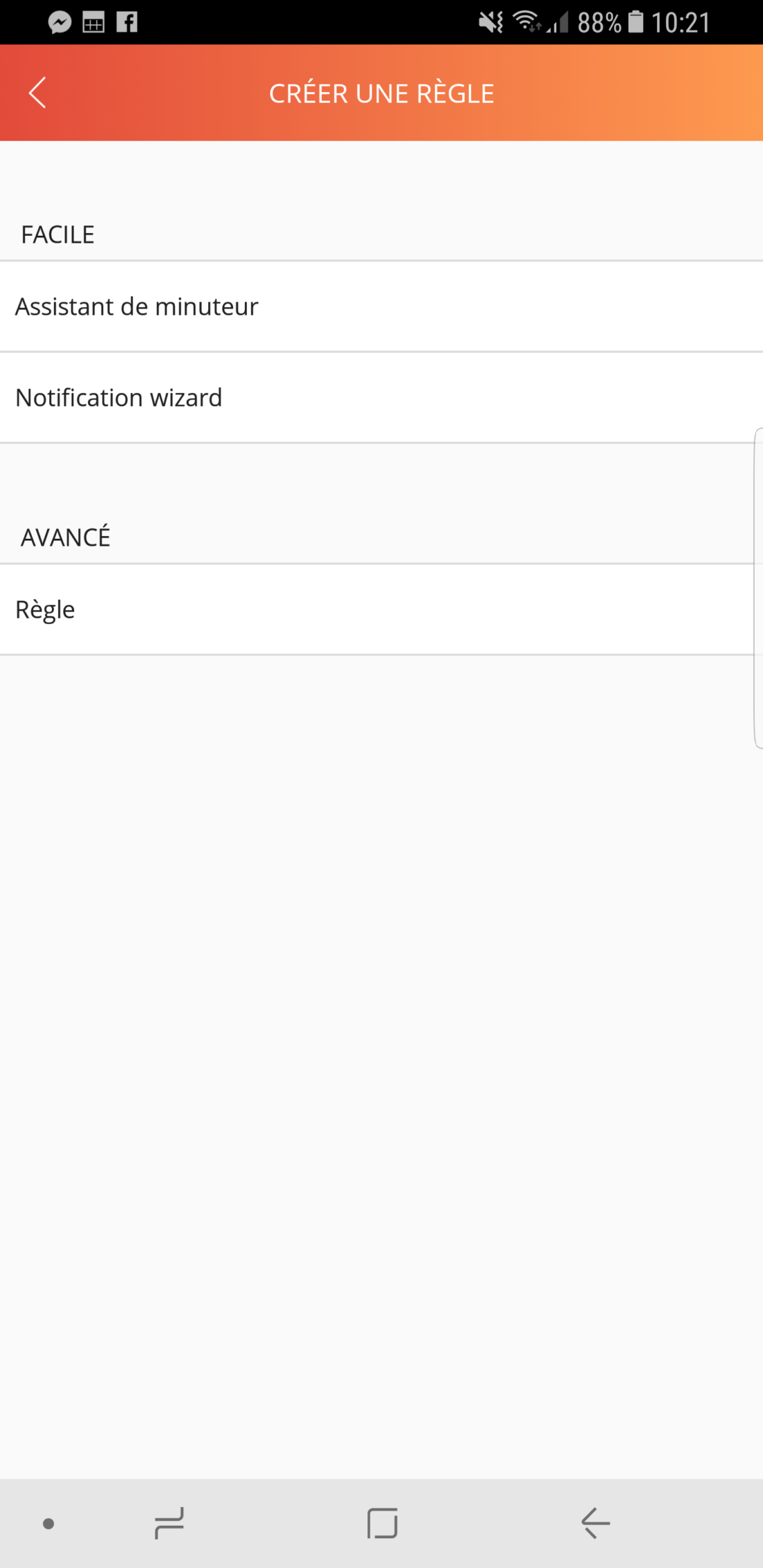Choose the advanced Règle option

(381, 610)
